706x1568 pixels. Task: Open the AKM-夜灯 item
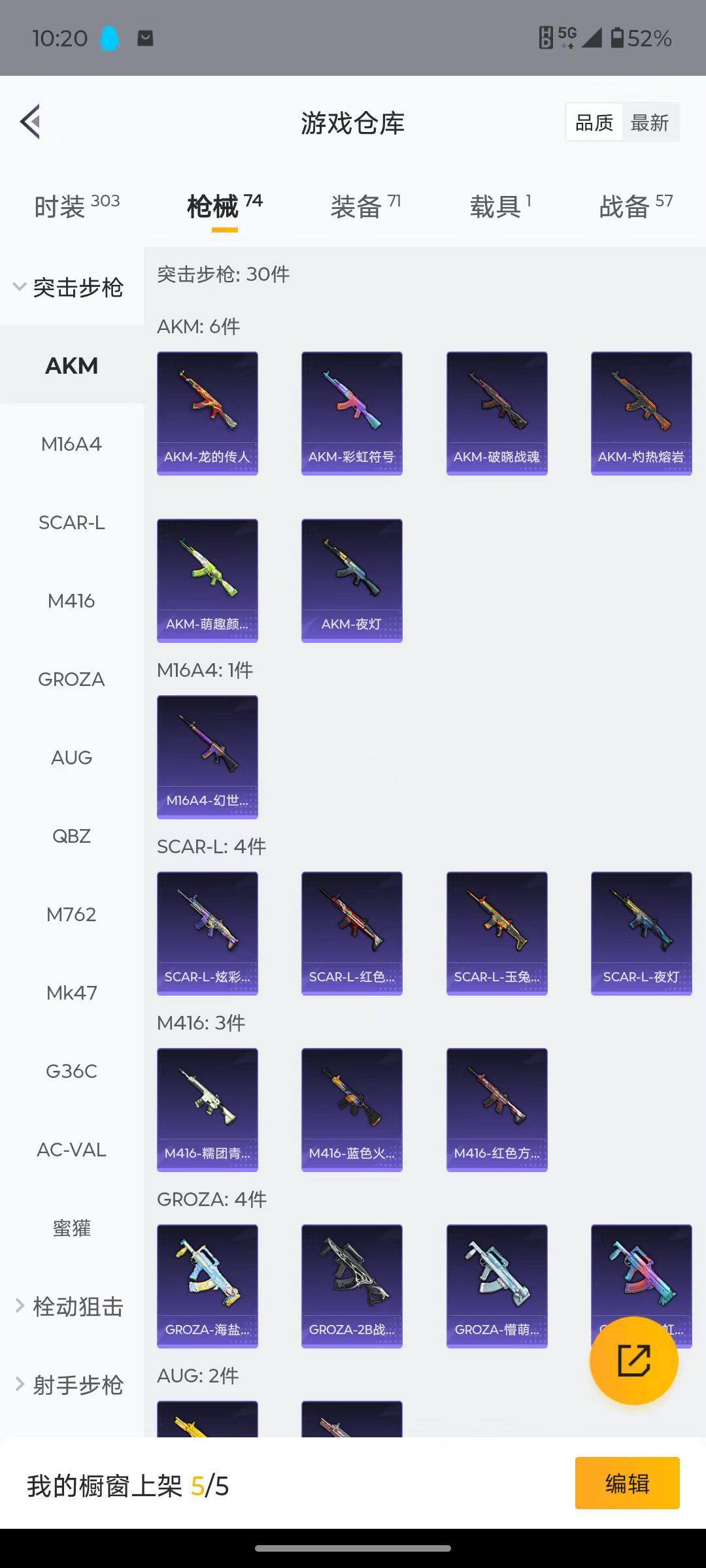pyautogui.click(x=352, y=580)
